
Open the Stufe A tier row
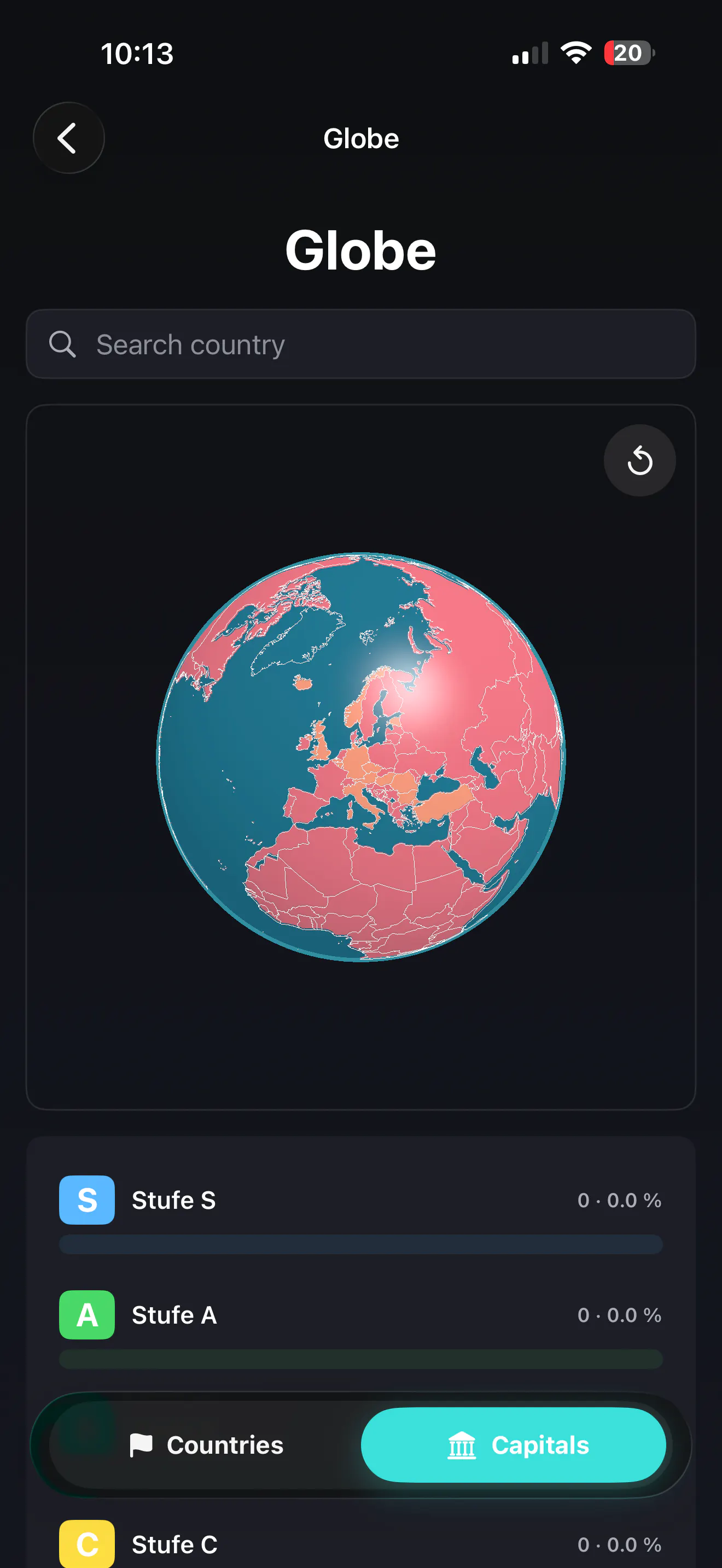coord(360,1328)
